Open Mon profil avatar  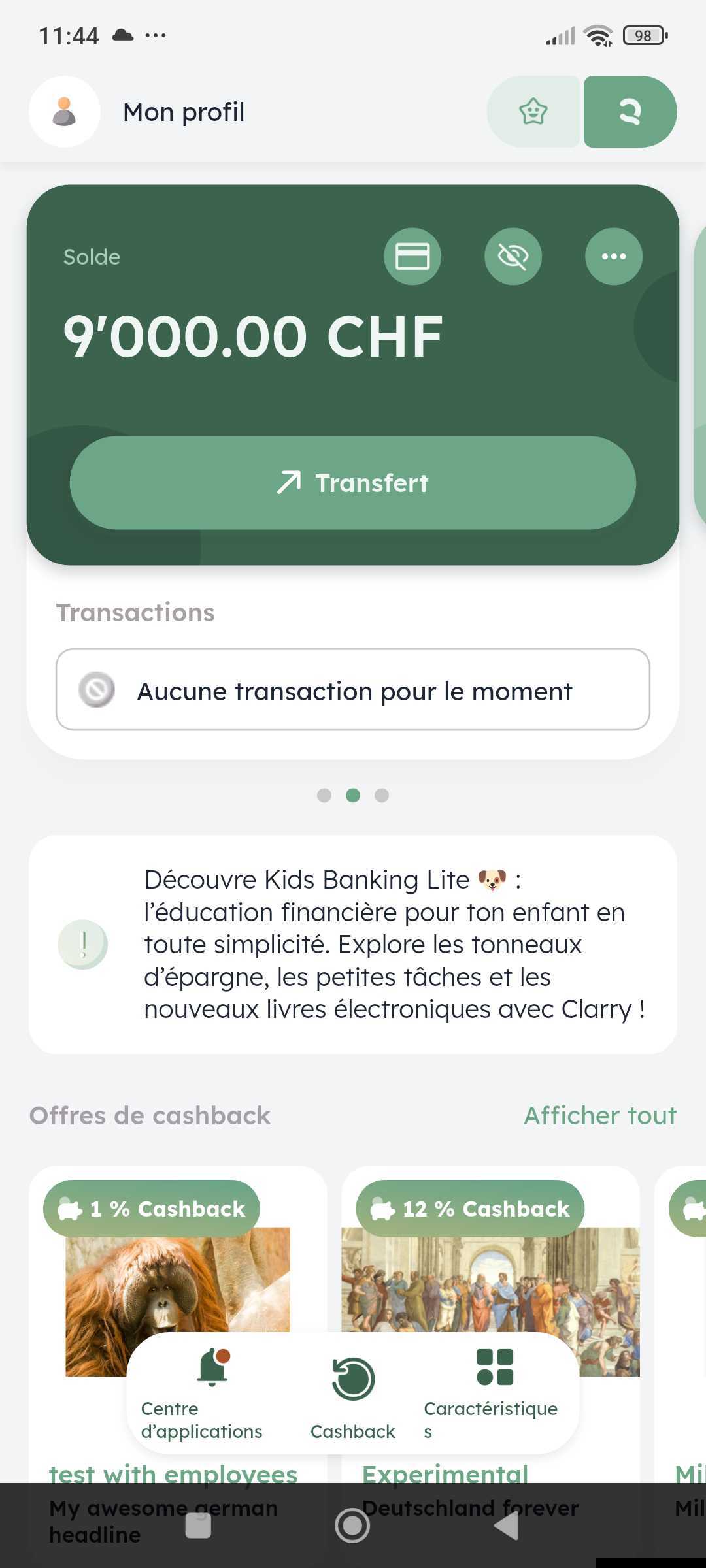pos(64,112)
